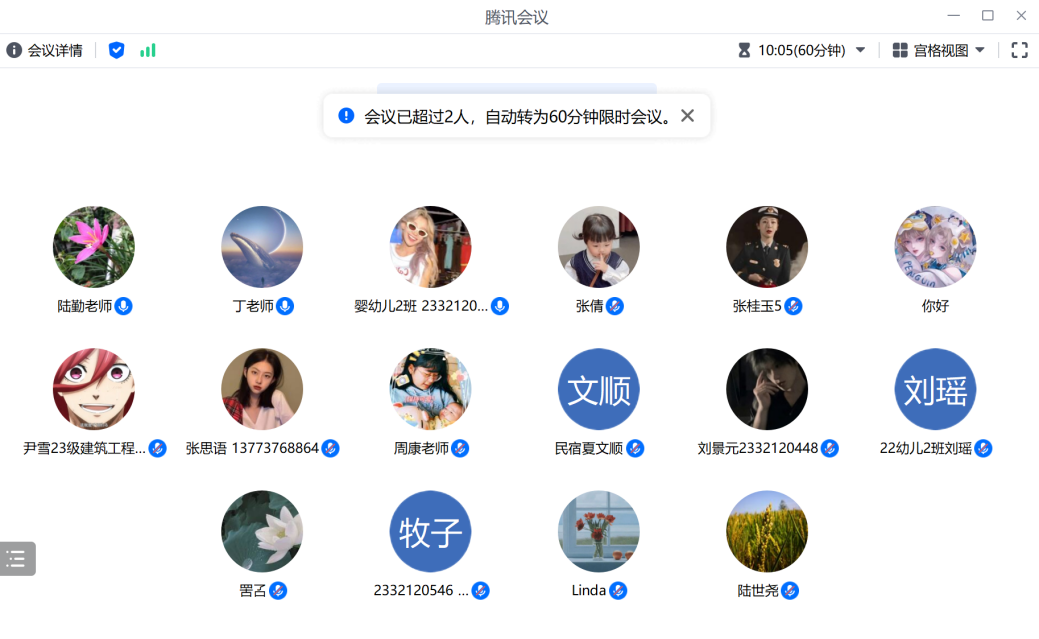The image size is (1039, 639).
Task: Open 会议详情 meeting details
Action: (45, 50)
